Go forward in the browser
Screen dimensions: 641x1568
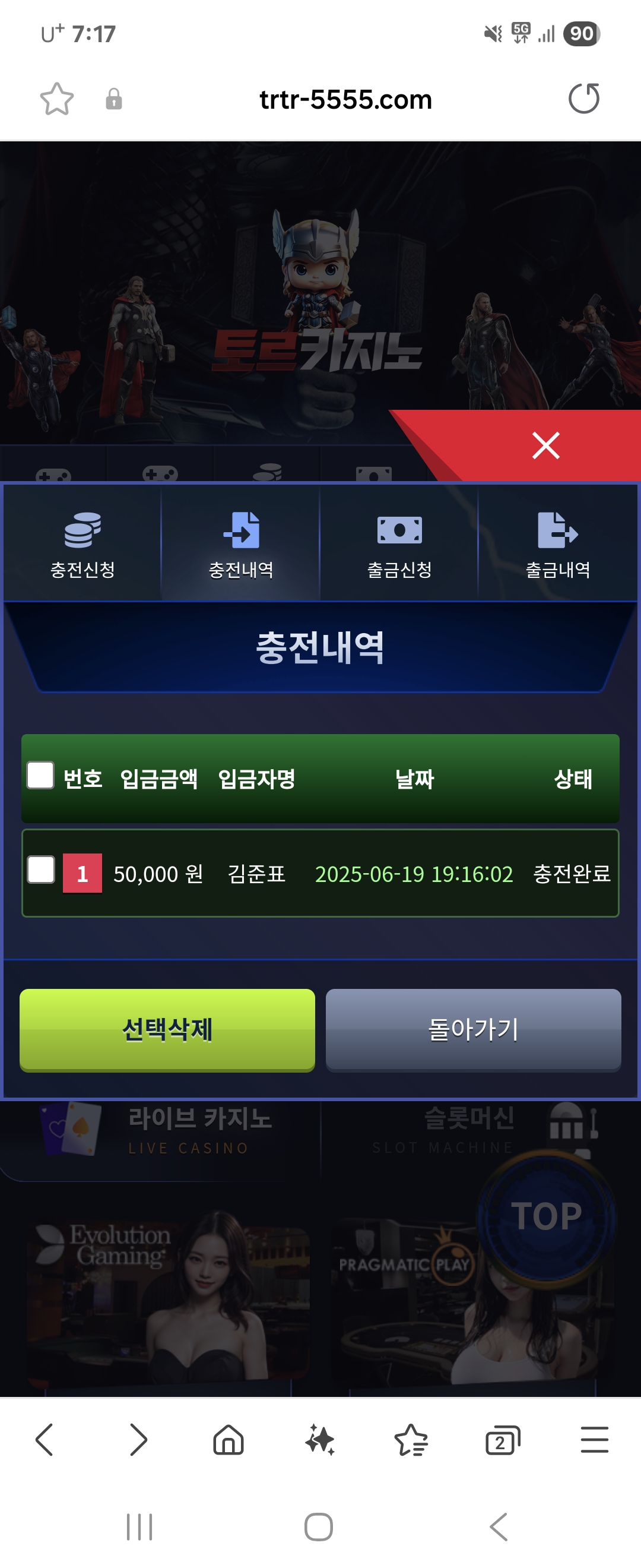pyautogui.click(x=138, y=1440)
